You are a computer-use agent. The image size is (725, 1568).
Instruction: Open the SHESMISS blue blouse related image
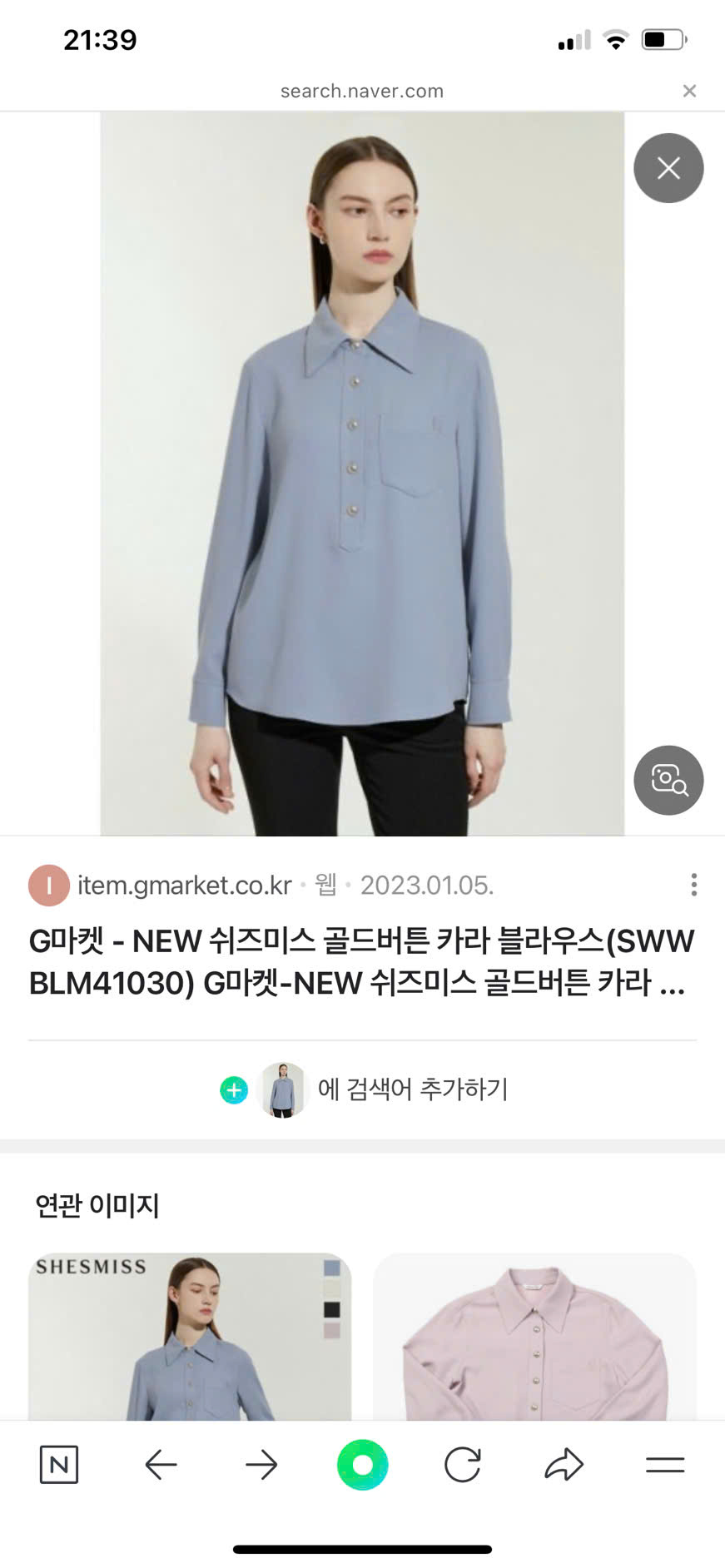(190, 1336)
